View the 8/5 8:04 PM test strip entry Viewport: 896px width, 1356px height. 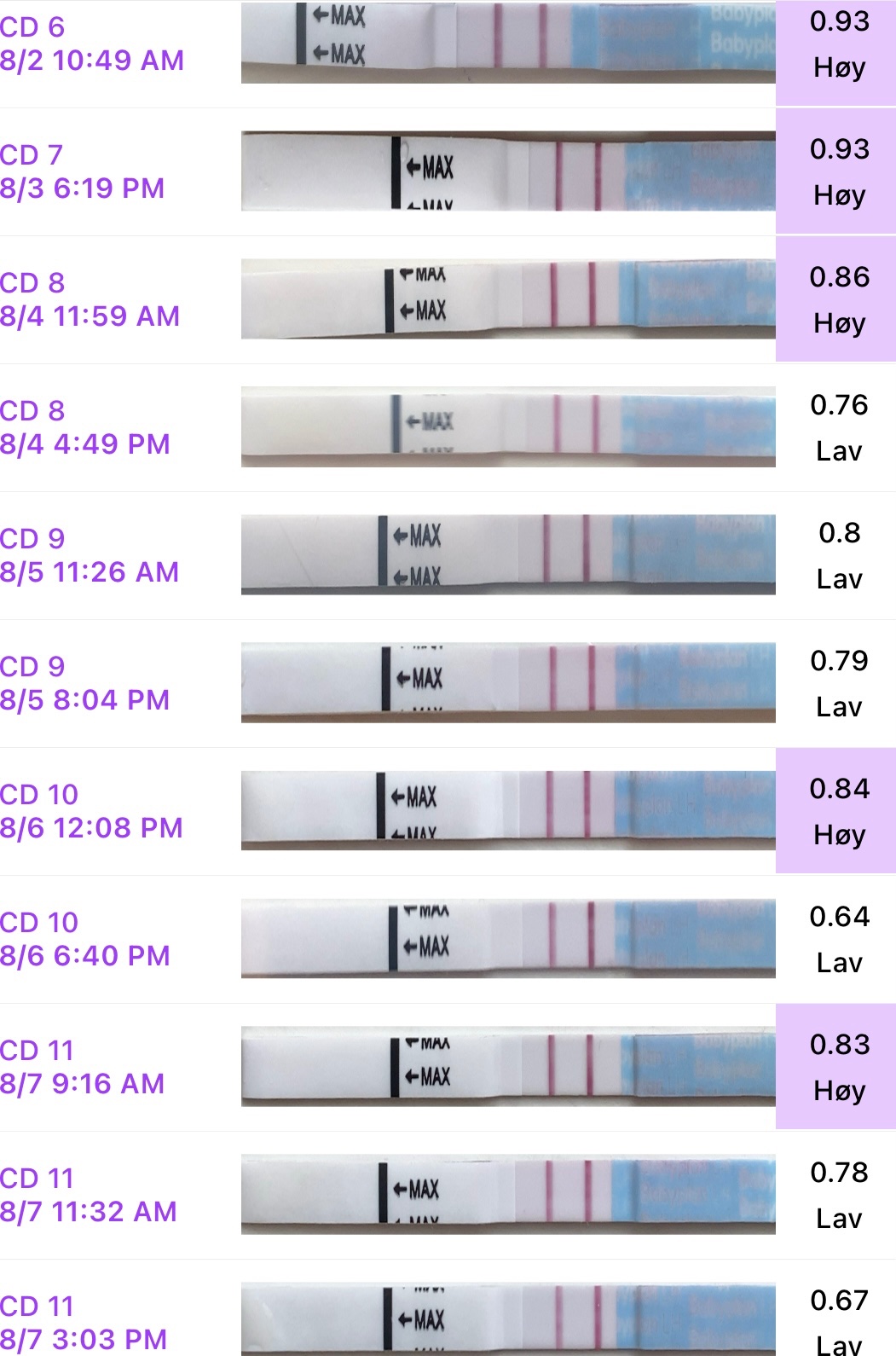pos(85,684)
